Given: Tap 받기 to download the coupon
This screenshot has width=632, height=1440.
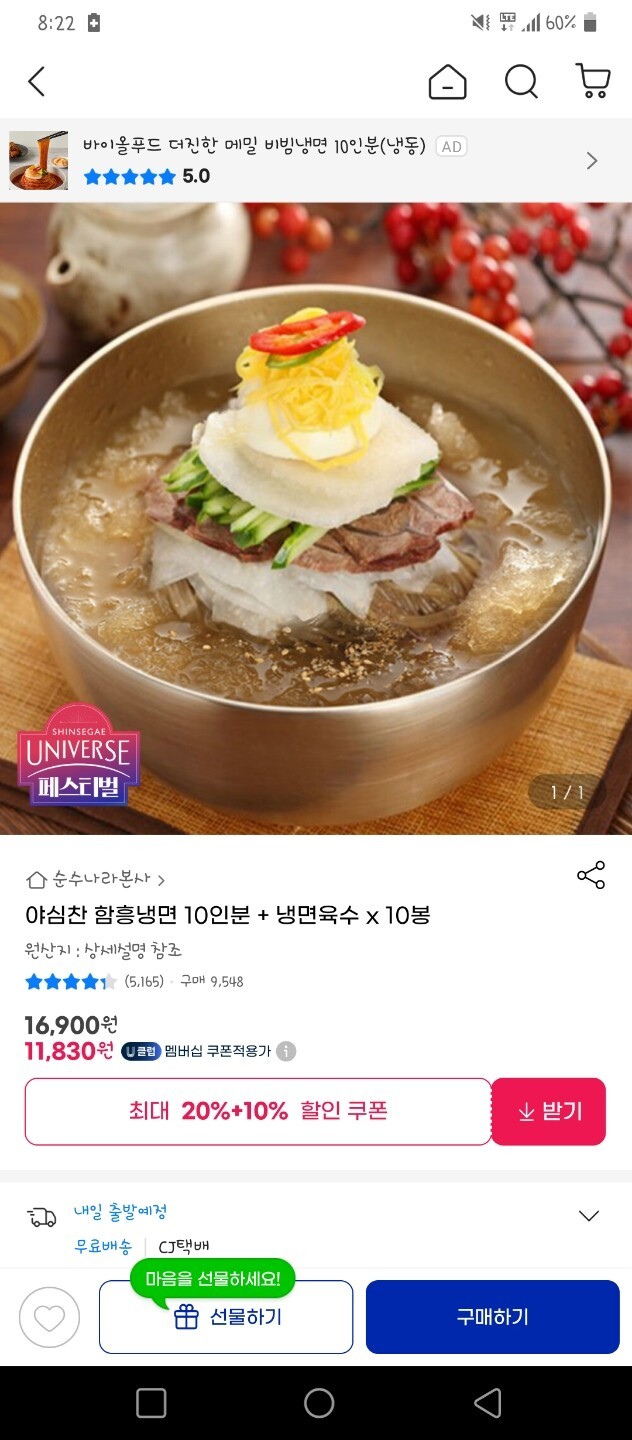Looking at the screenshot, I should coord(549,1111).
